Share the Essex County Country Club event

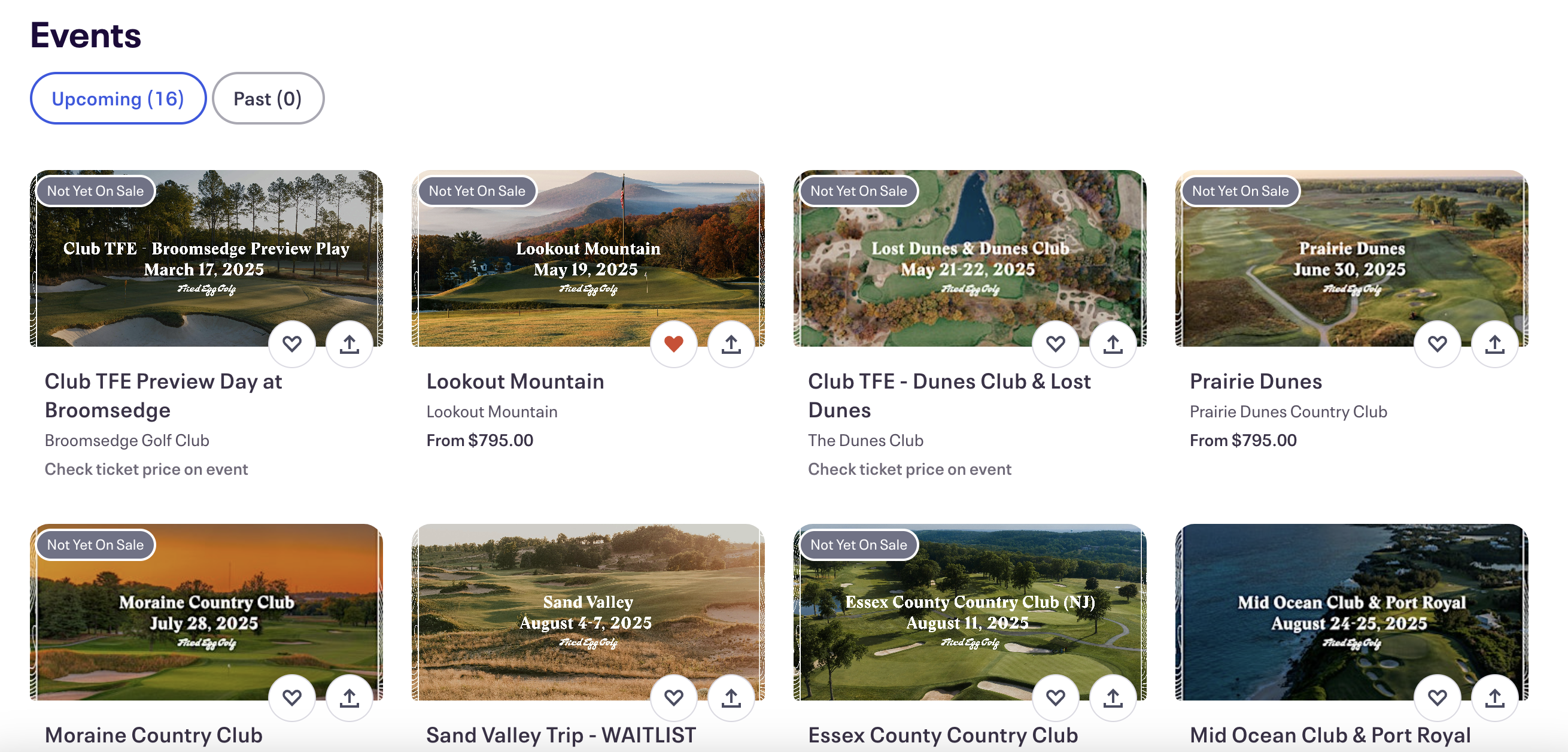point(1113,698)
